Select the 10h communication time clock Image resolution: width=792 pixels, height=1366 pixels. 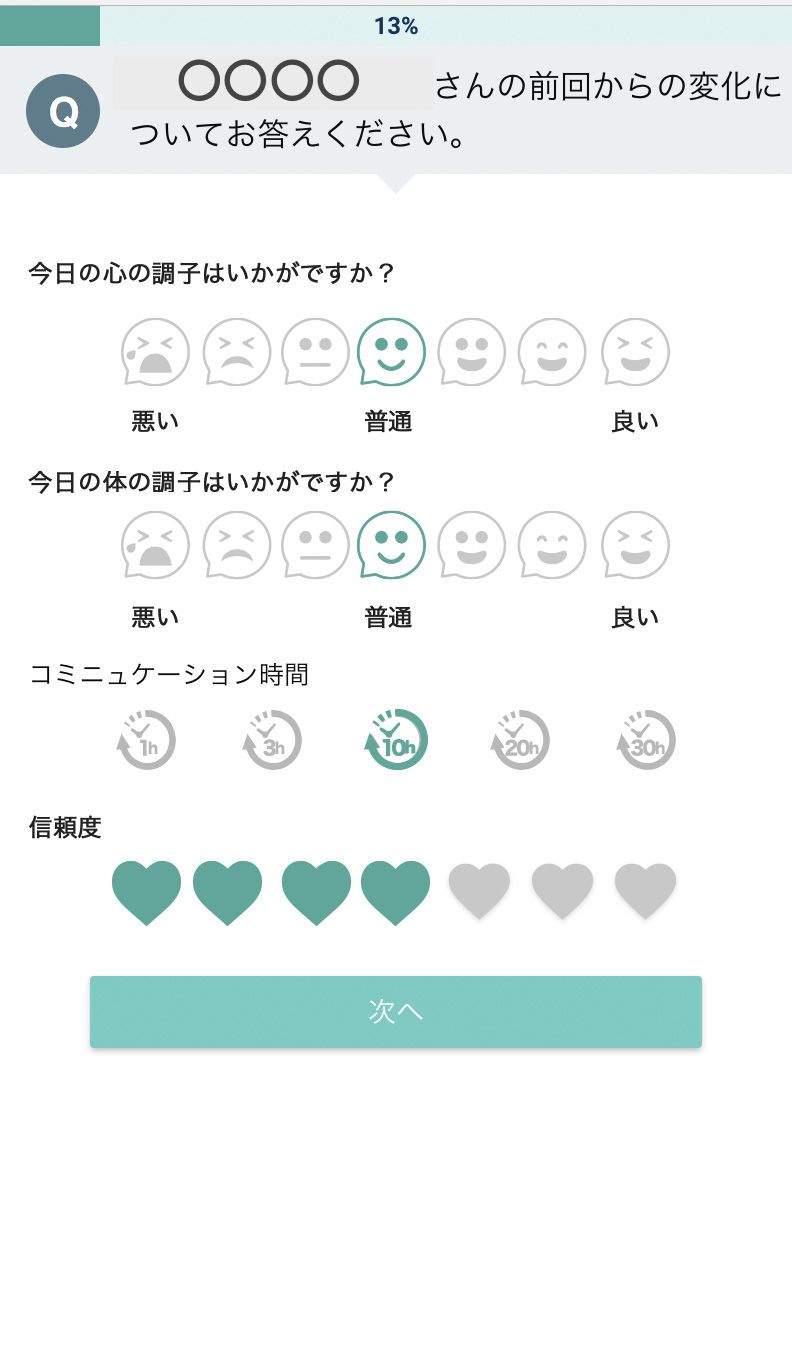[397, 740]
